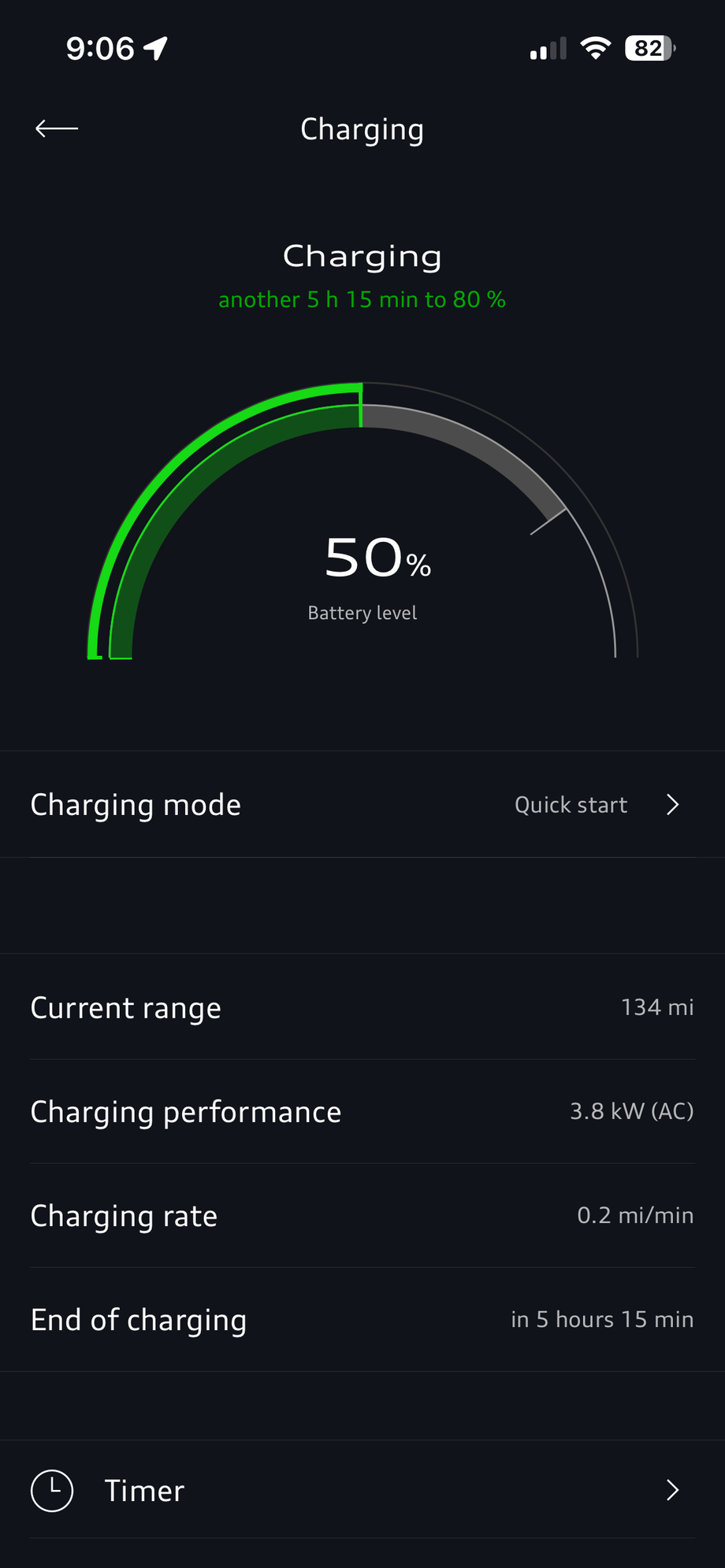Open the Charging mode setting

click(x=362, y=804)
